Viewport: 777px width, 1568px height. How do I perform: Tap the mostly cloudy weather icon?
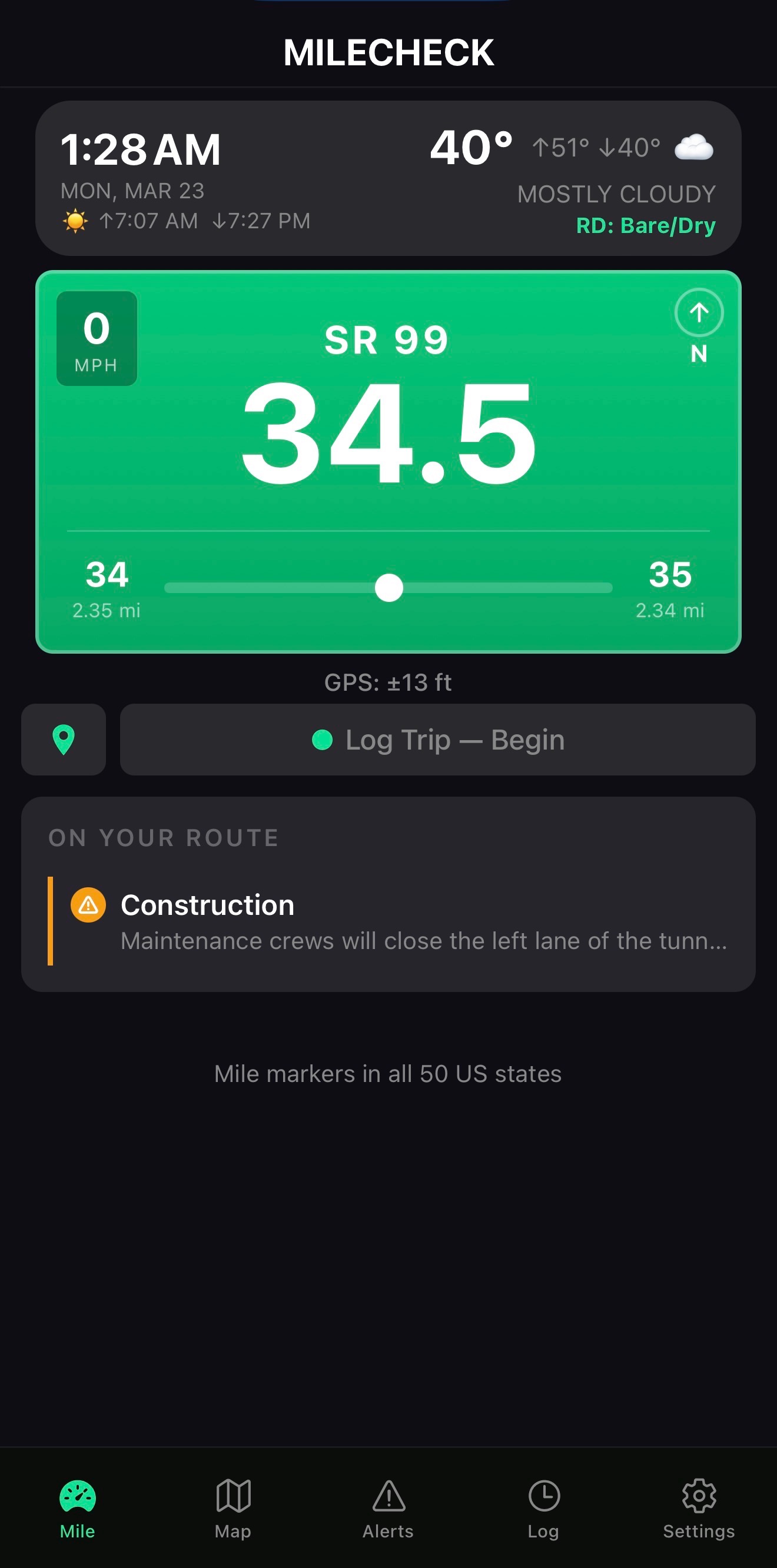point(693,147)
